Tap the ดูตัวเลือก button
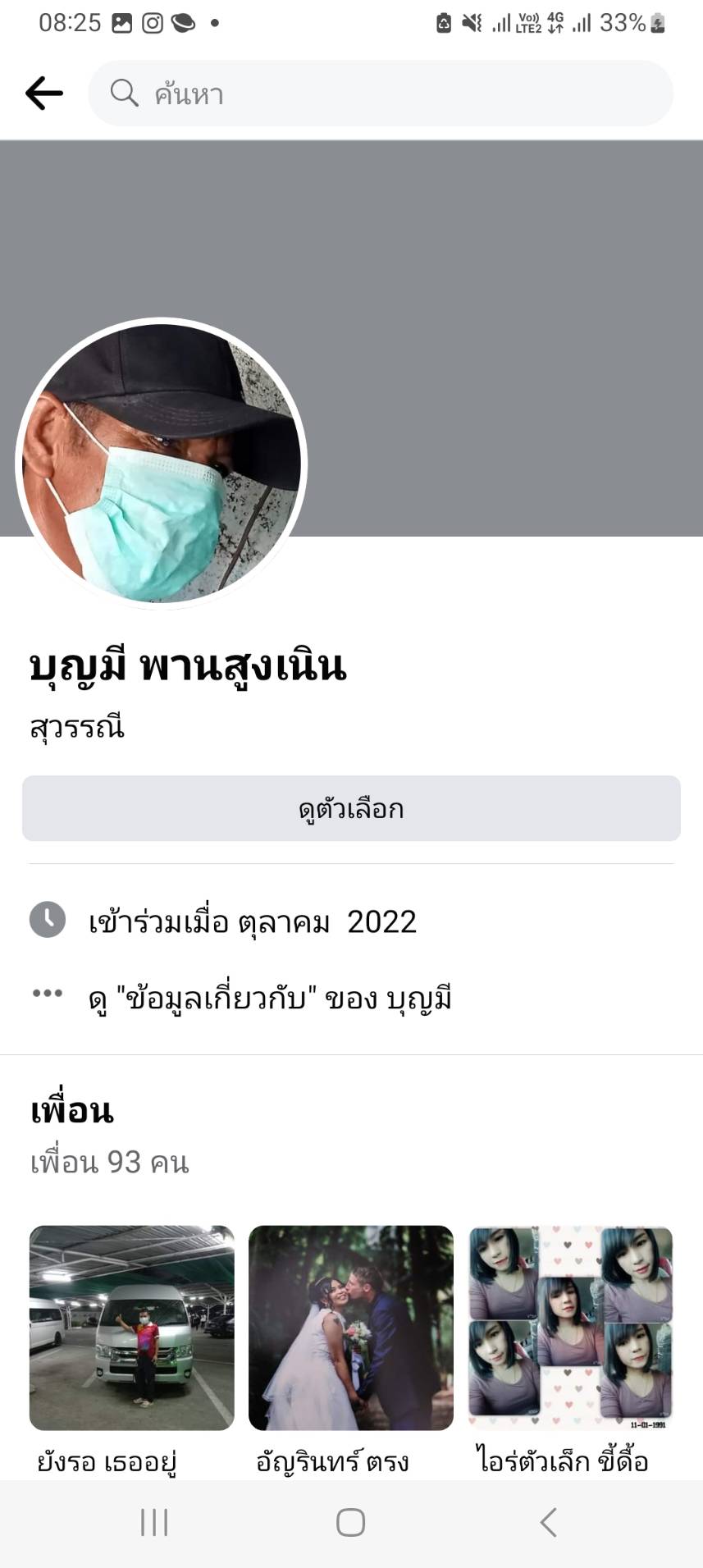703x1568 pixels. click(x=351, y=809)
